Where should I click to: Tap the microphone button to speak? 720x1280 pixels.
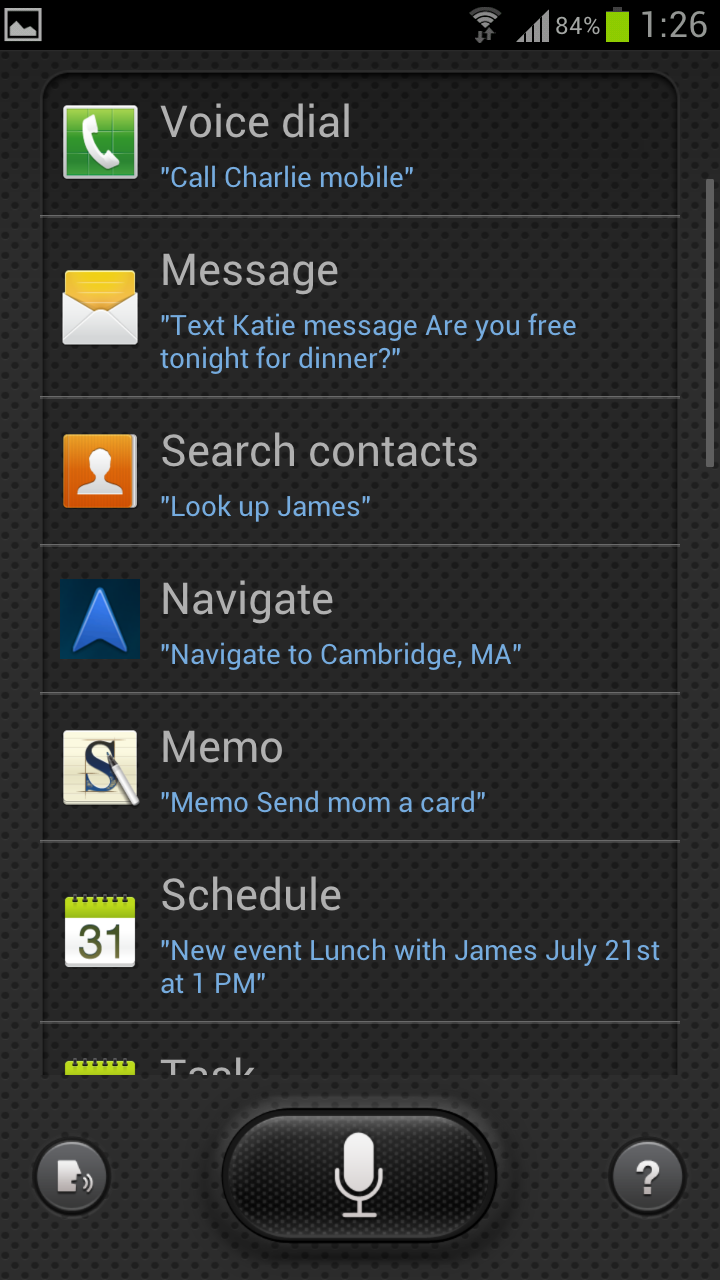click(x=358, y=1176)
